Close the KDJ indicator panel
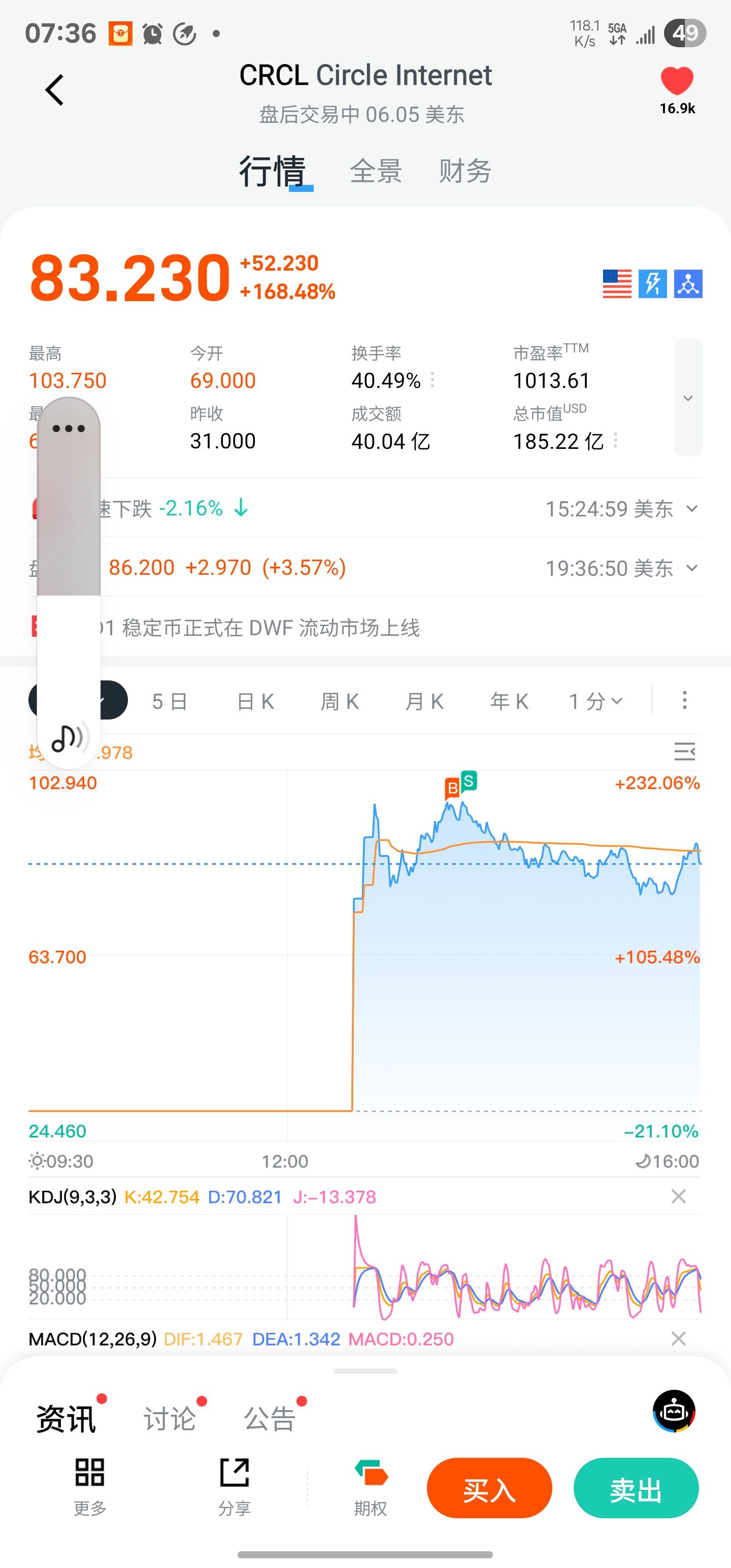 [678, 1197]
